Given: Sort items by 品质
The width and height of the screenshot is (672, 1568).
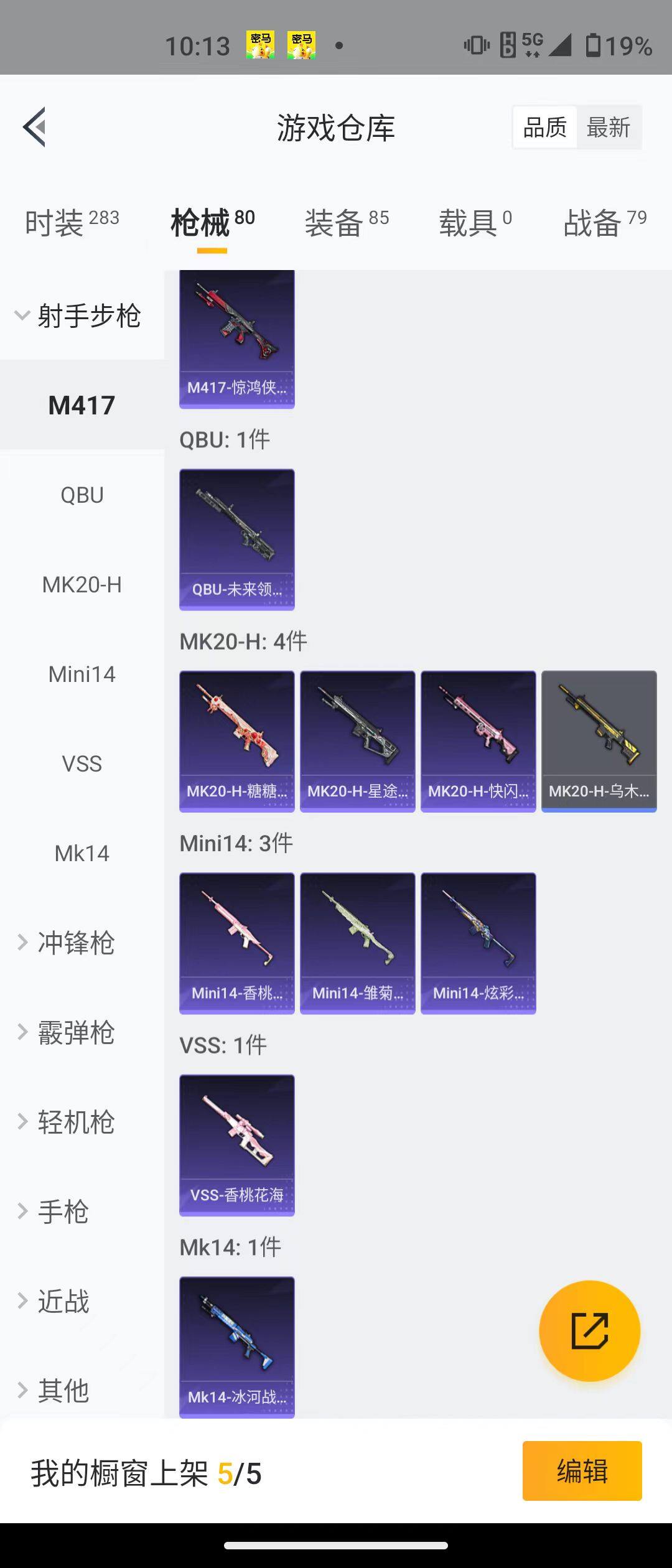Looking at the screenshot, I should click(544, 128).
